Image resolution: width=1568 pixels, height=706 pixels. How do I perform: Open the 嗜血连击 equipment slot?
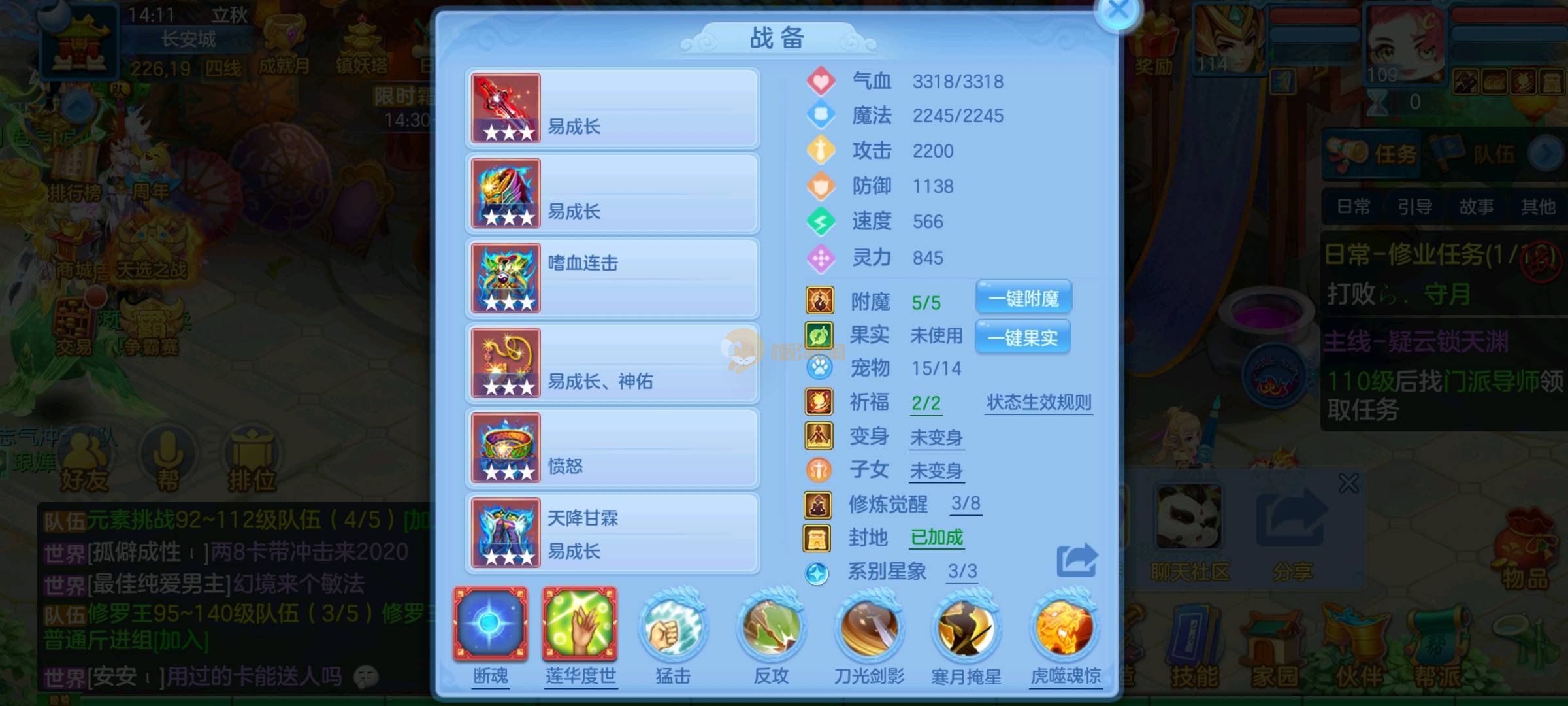tap(612, 278)
